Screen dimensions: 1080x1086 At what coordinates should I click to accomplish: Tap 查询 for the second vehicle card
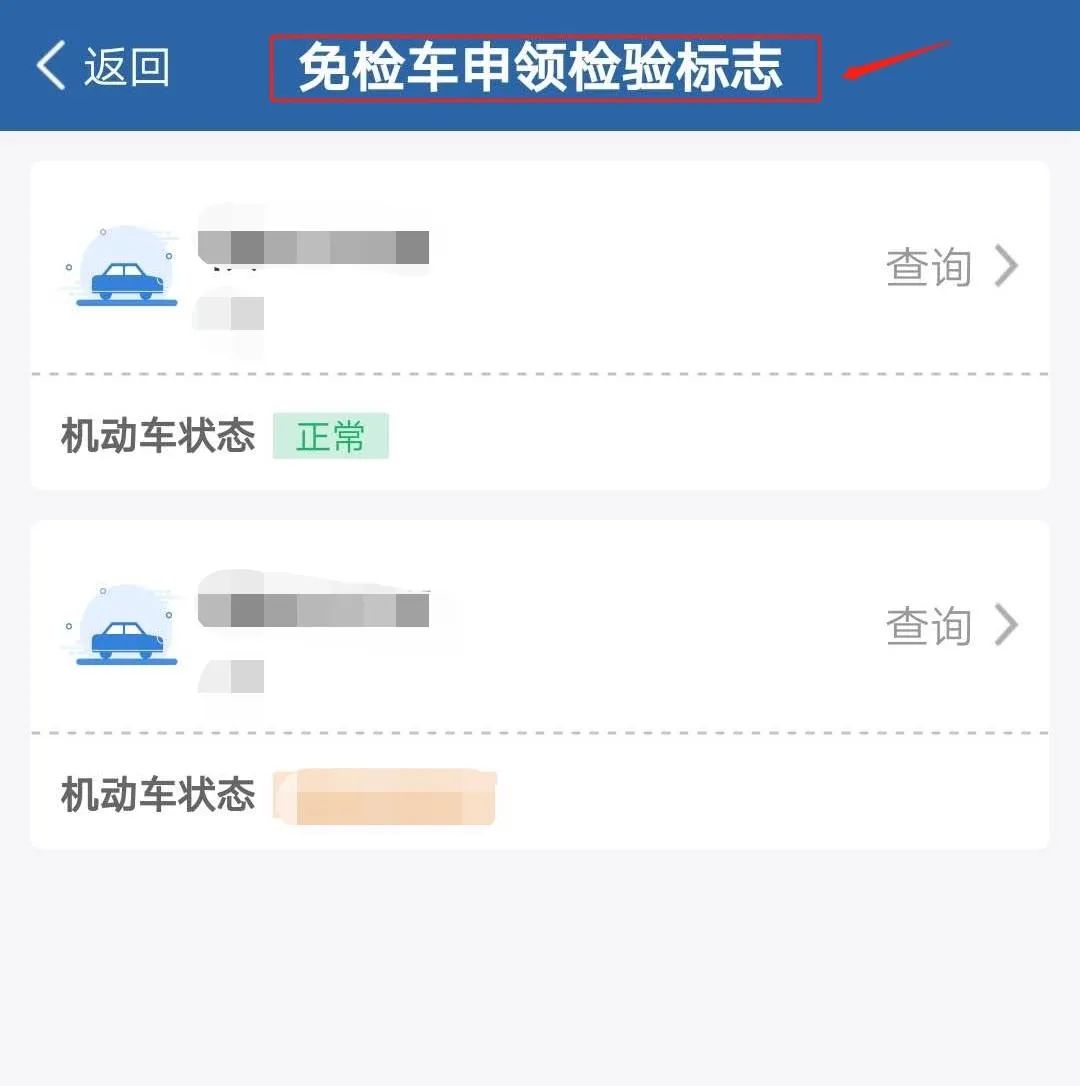coord(949,627)
